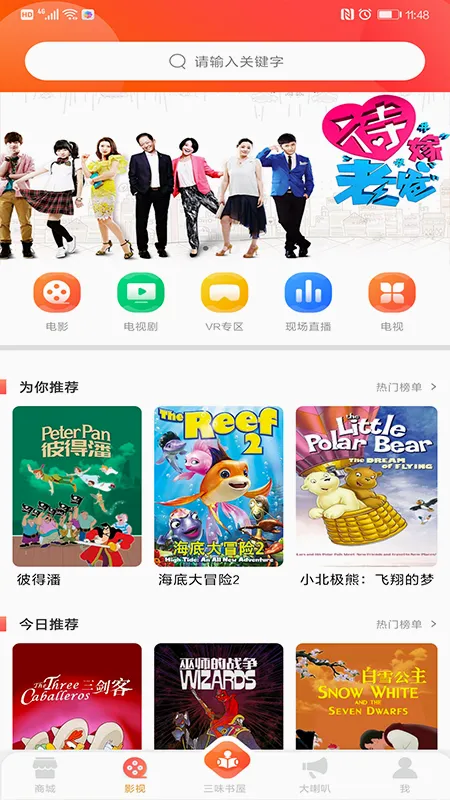Open the 电视剧 category

(141, 302)
